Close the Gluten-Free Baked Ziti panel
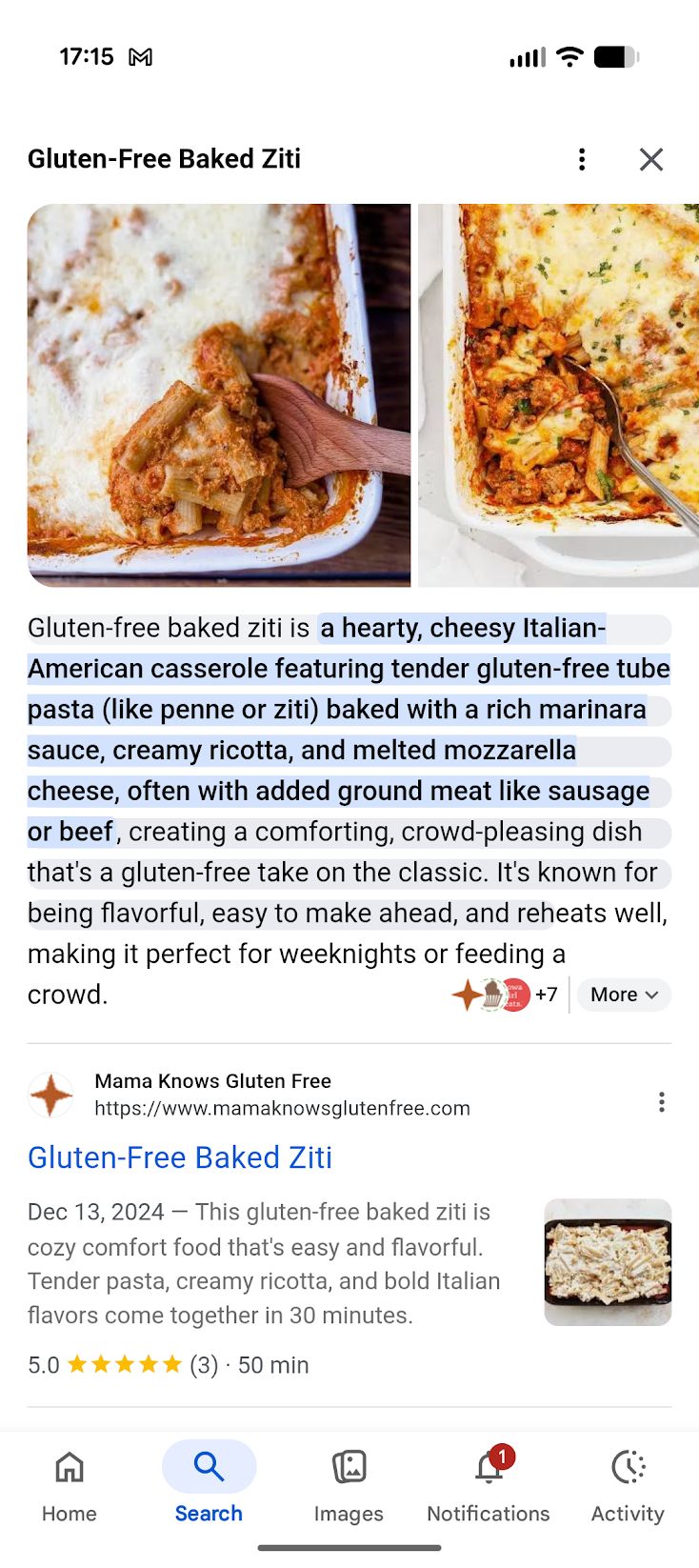699x1568 pixels. point(651,159)
